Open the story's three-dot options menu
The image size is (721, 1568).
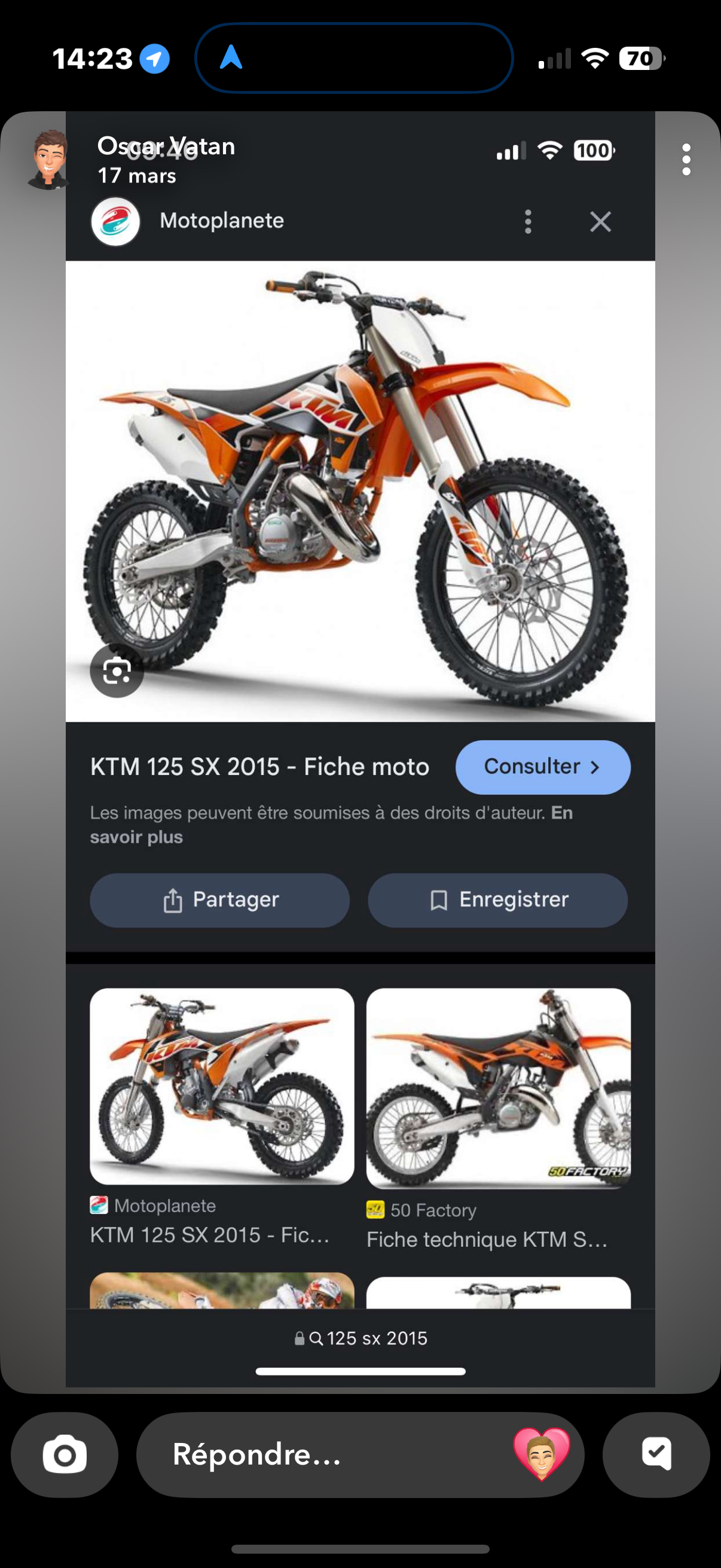(686, 160)
